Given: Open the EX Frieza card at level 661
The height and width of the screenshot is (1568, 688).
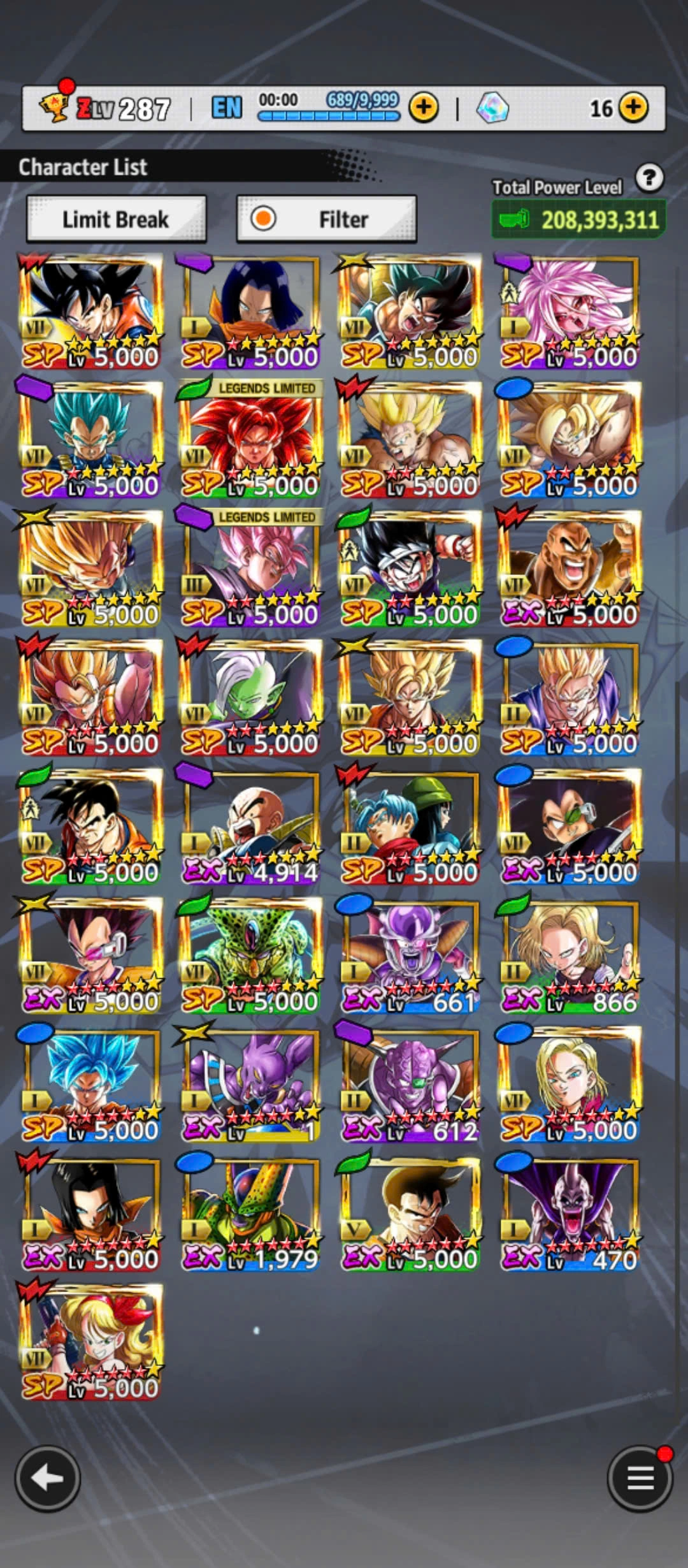Looking at the screenshot, I should pyautogui.click(x=410, y=955).
